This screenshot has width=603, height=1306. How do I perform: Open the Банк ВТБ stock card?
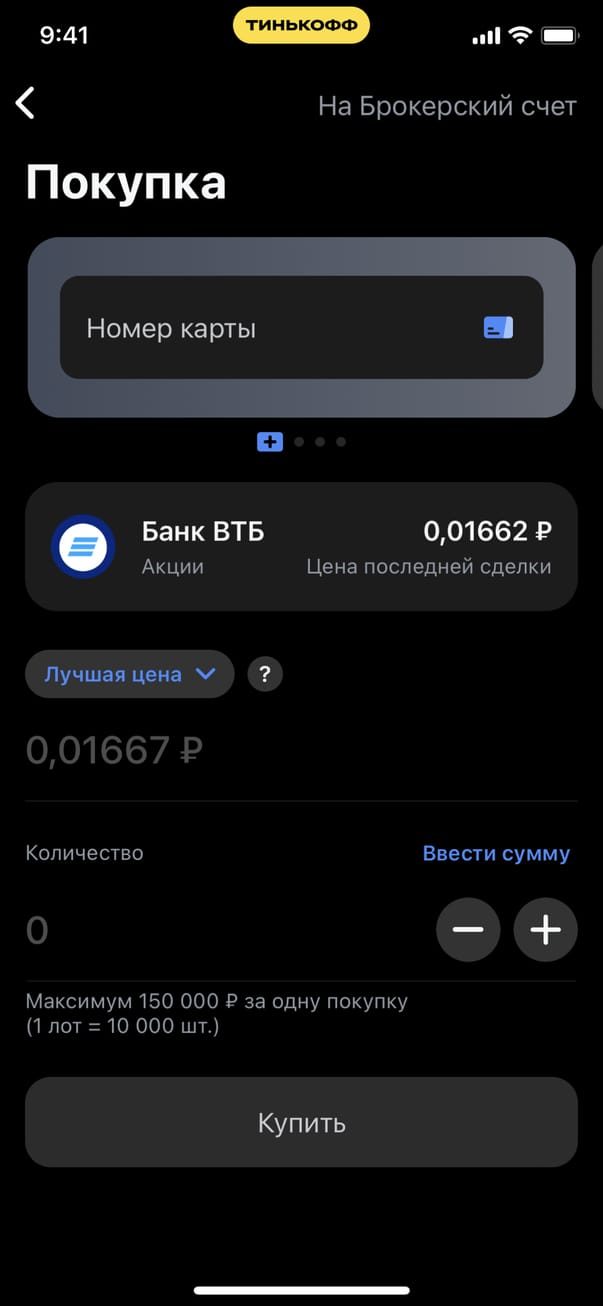tap(301, 547)
